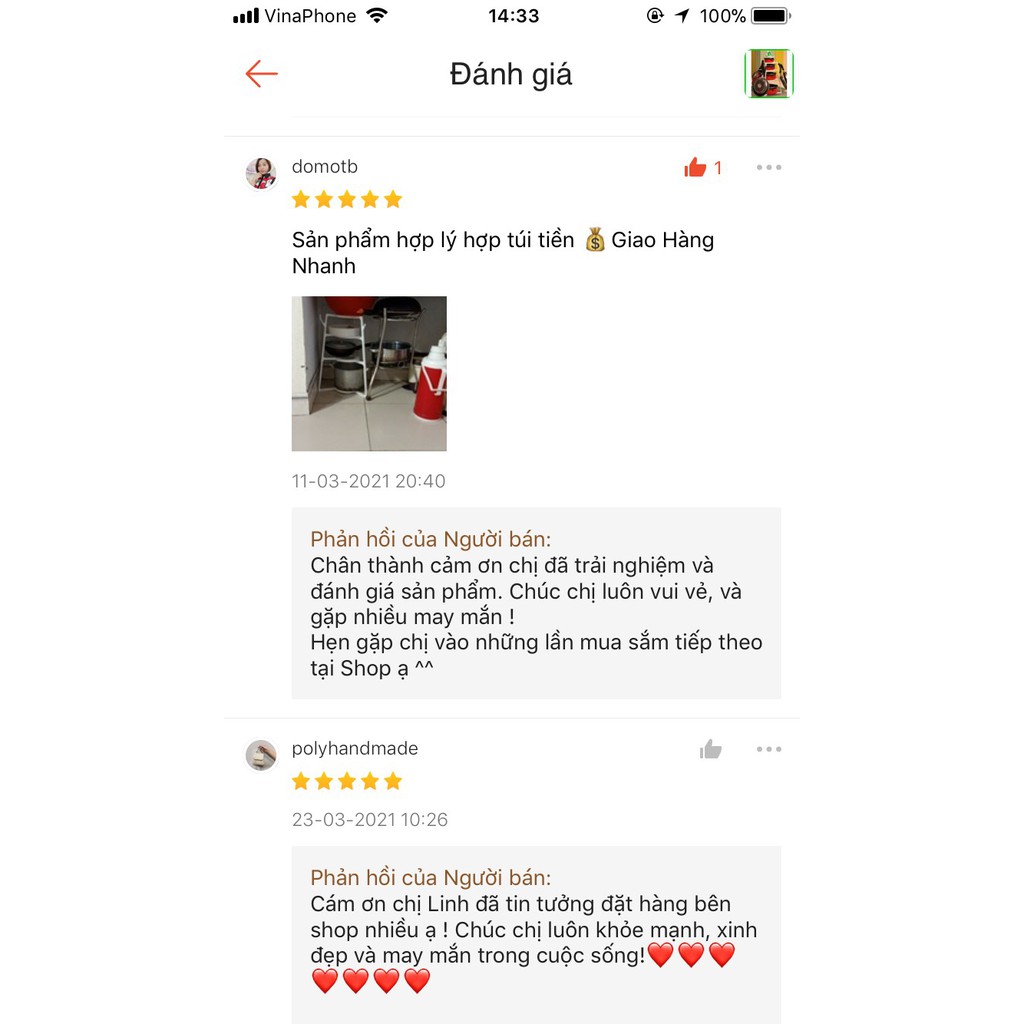The image size is (1024, 1024).
Task: Open more options on domotb's review
Action: pos(768,168)
